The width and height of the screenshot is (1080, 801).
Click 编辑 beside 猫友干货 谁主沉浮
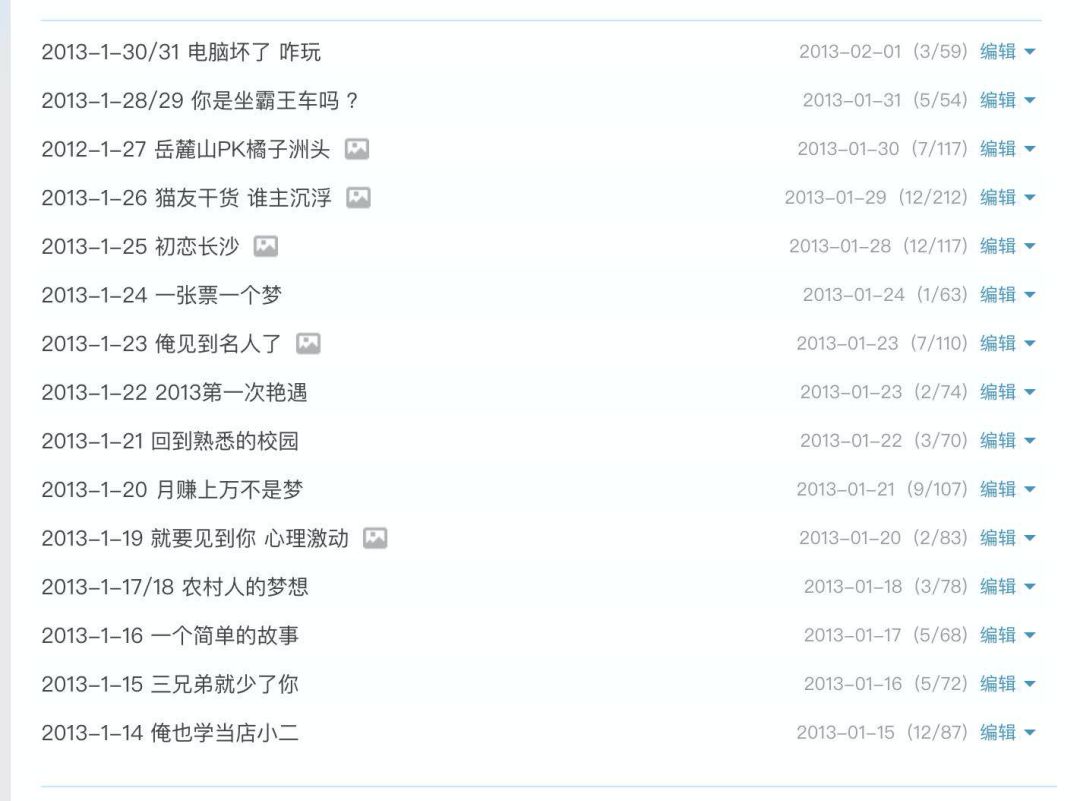pyautogui.click(x=998, y=198)
